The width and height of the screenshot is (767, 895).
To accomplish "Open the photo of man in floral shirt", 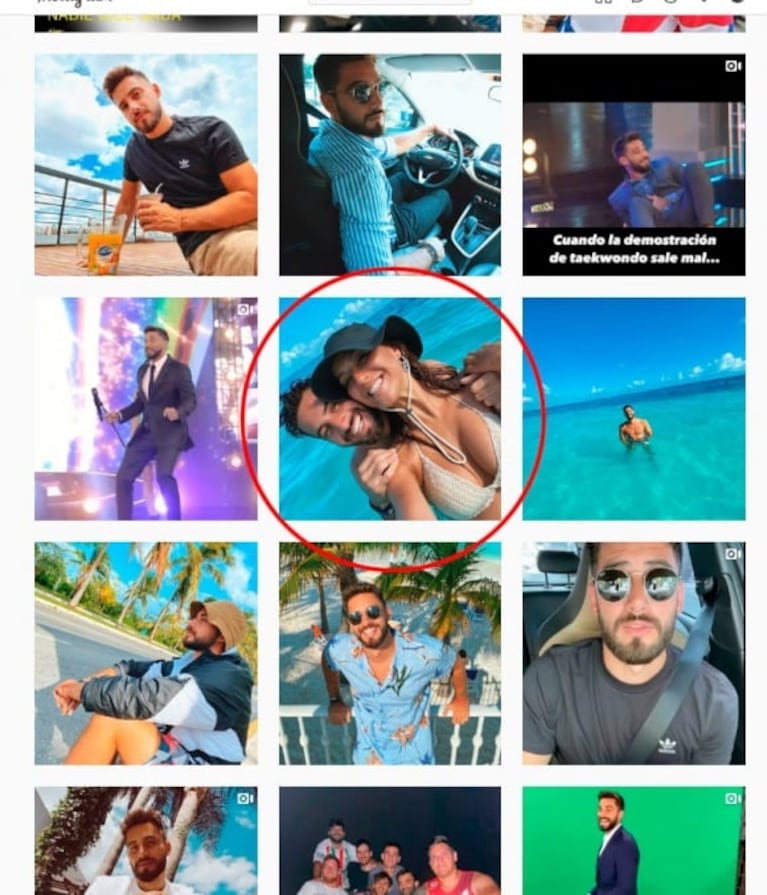I will click(x=390, y=653).
